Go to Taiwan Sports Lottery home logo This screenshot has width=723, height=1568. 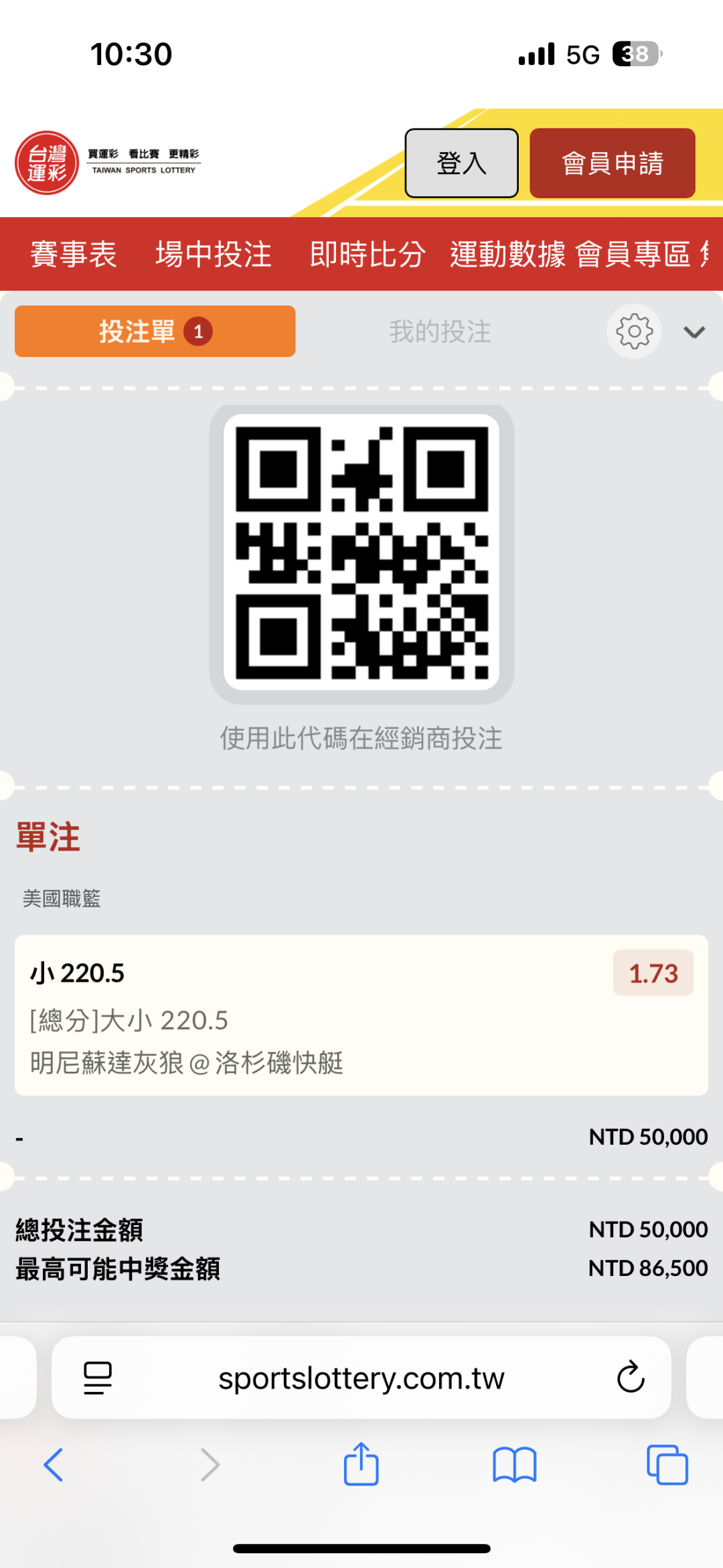coord(47,163)
